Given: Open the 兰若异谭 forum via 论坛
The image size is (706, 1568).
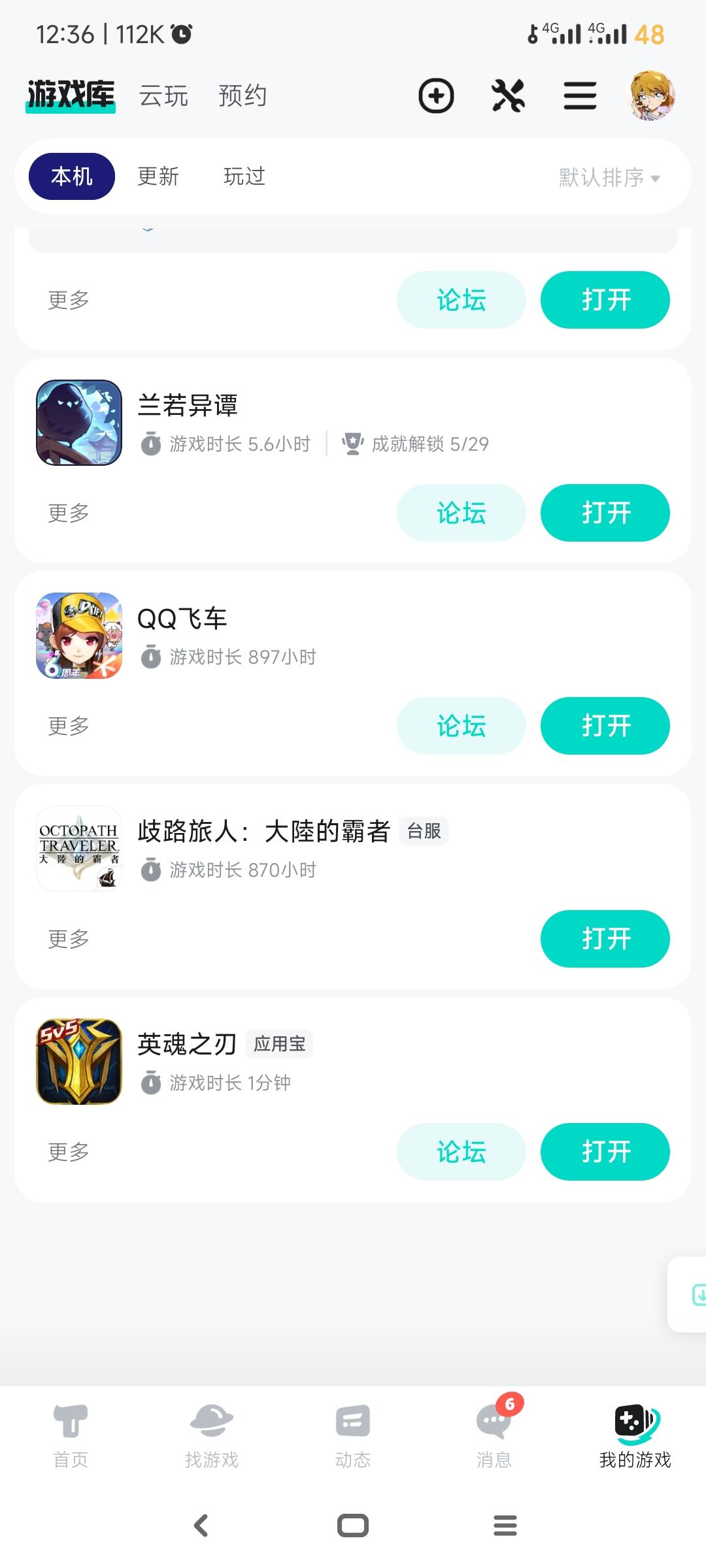Looking at the screenshot, I should [x=461, y=513].
